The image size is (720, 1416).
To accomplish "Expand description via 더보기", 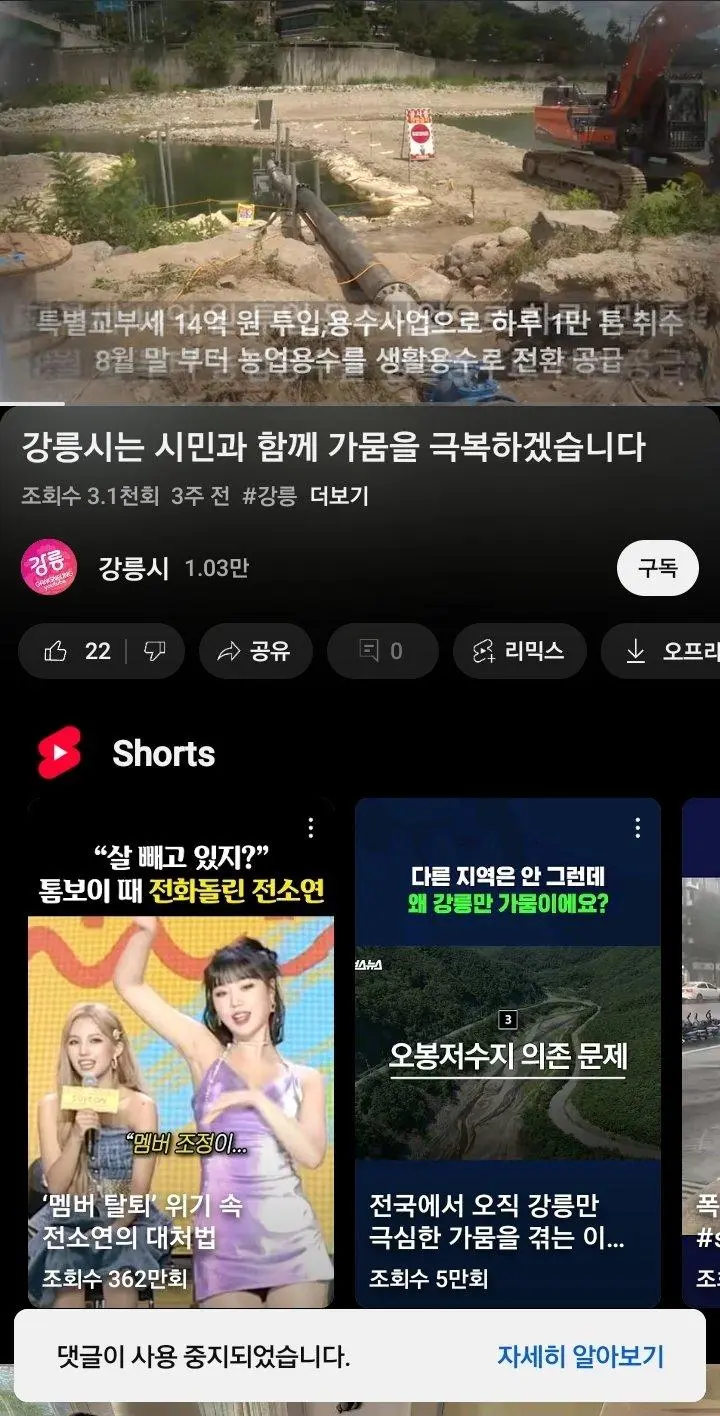I will [339, 496].
